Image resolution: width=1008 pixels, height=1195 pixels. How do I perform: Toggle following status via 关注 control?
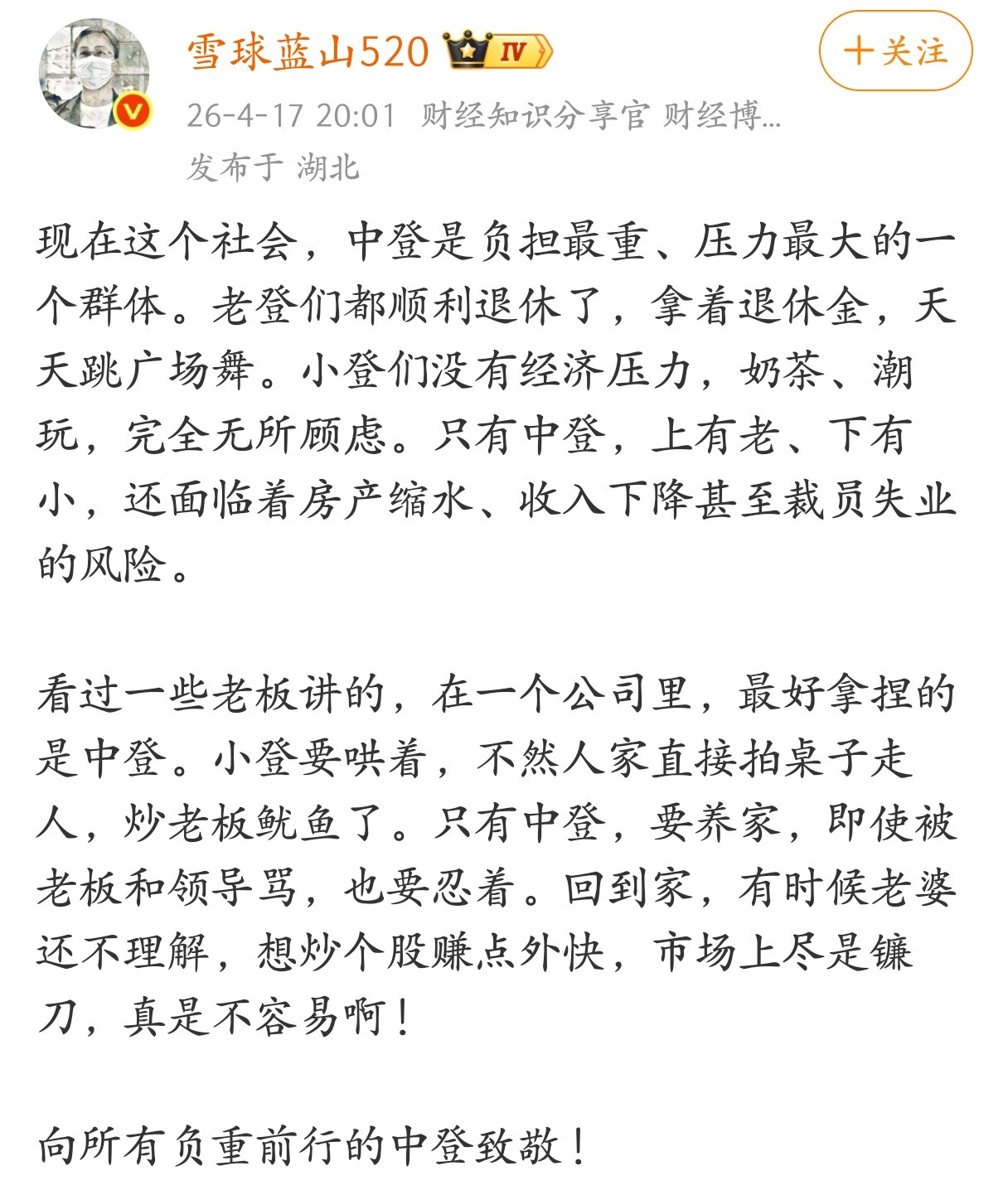coord(897,51)
